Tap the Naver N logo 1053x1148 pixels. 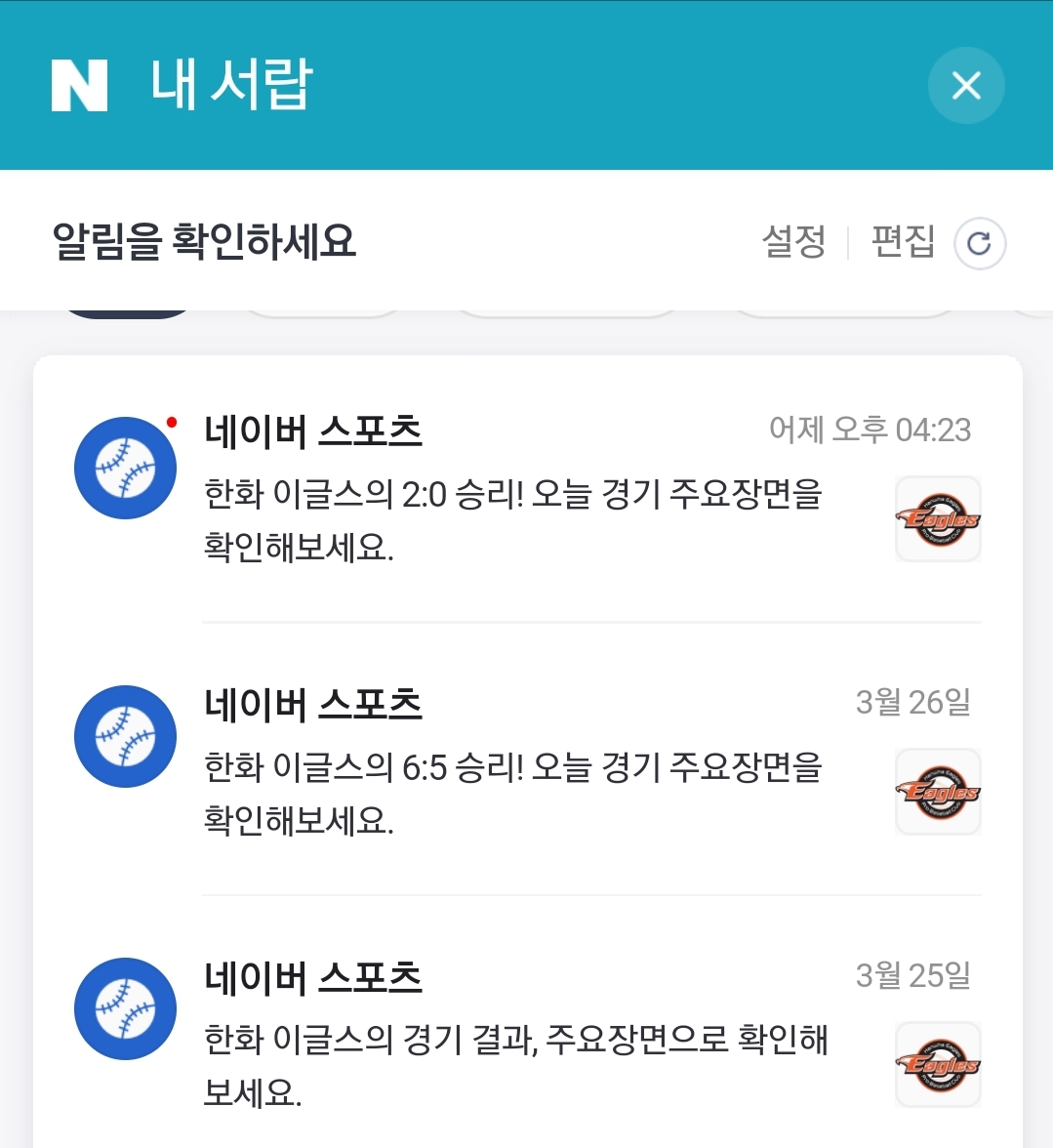[x=79, y=86]
